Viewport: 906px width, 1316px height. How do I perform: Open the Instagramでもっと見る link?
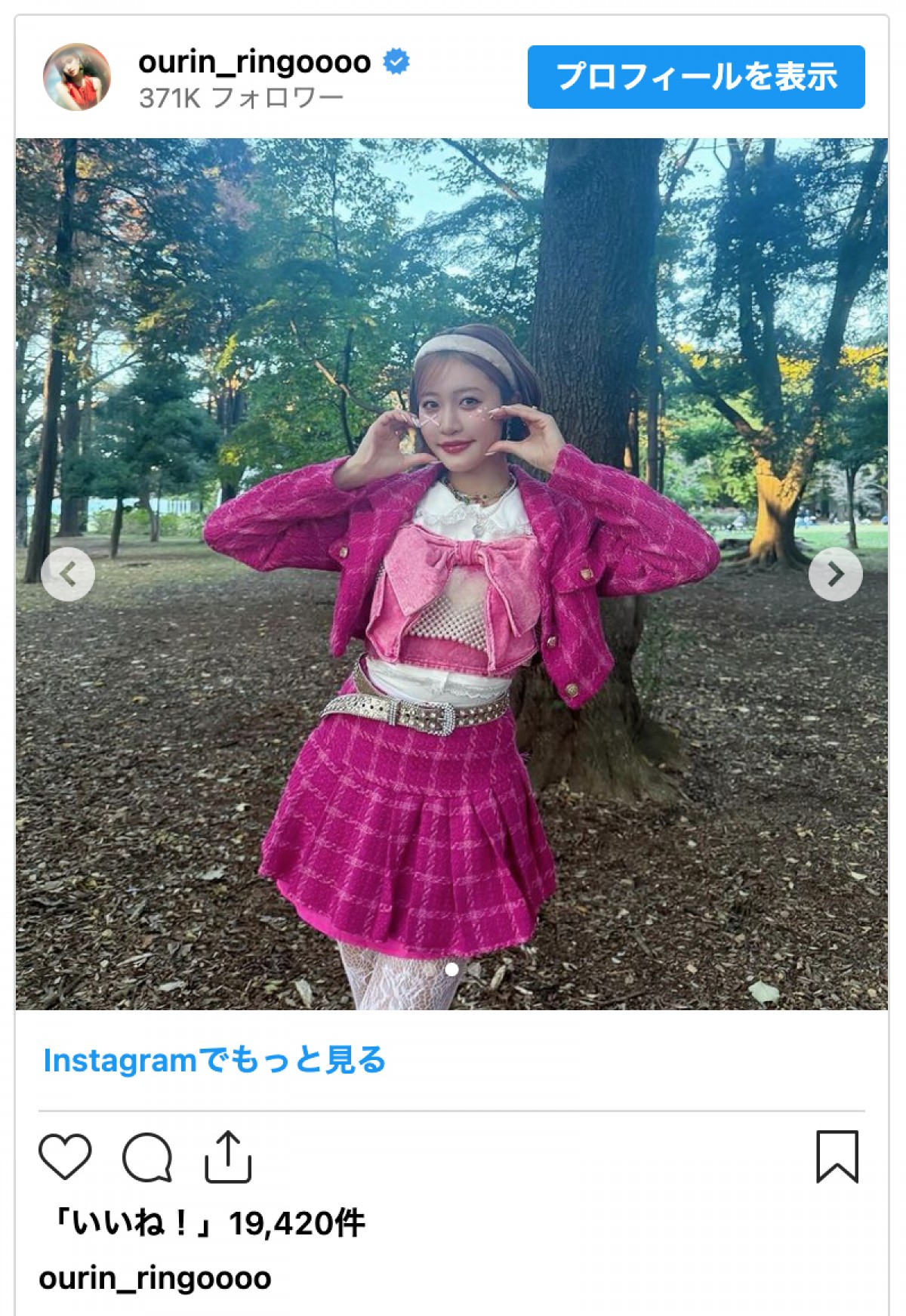214,1060
